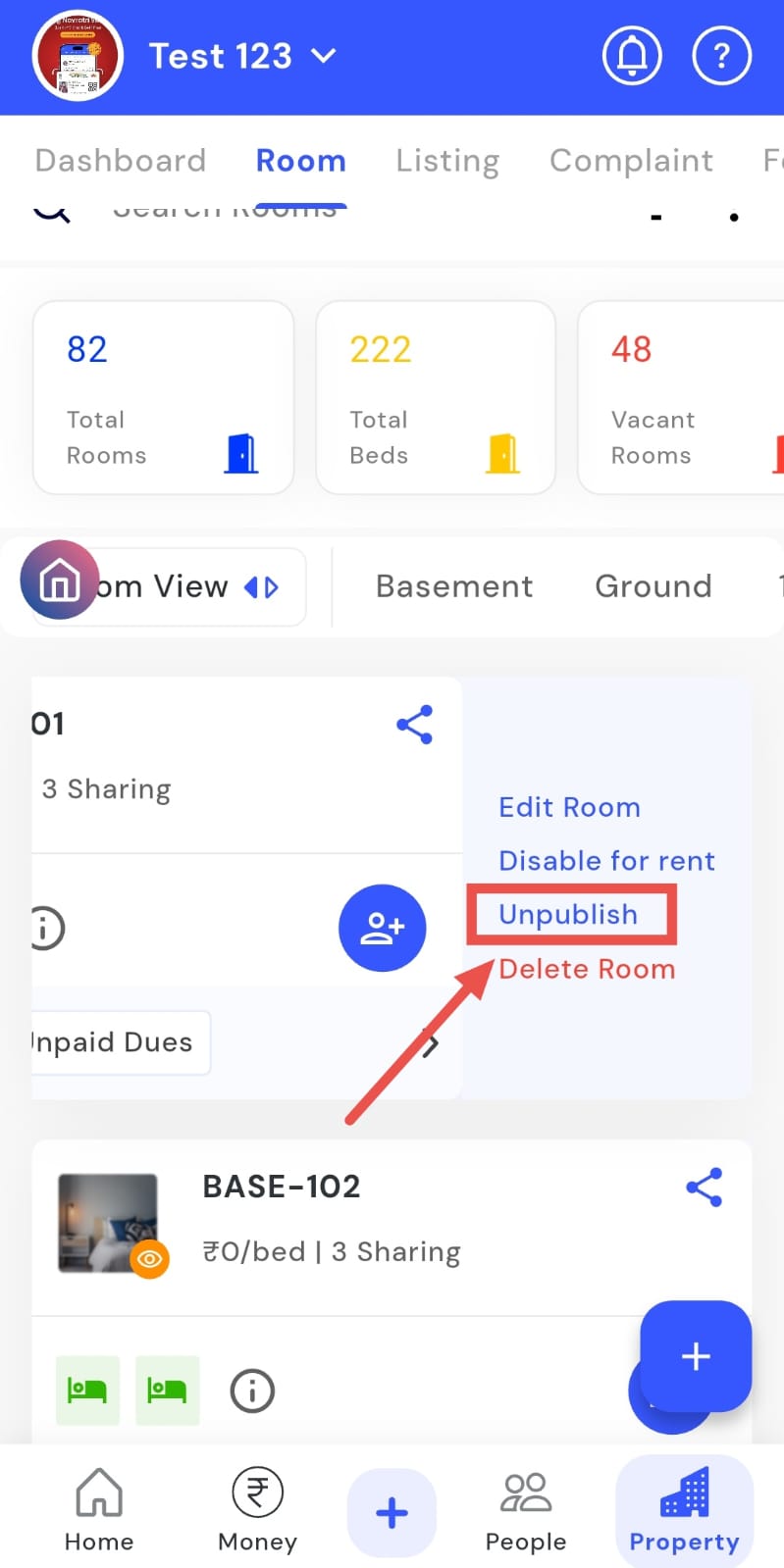Add a tenant to room 01

tap(382, 928)
